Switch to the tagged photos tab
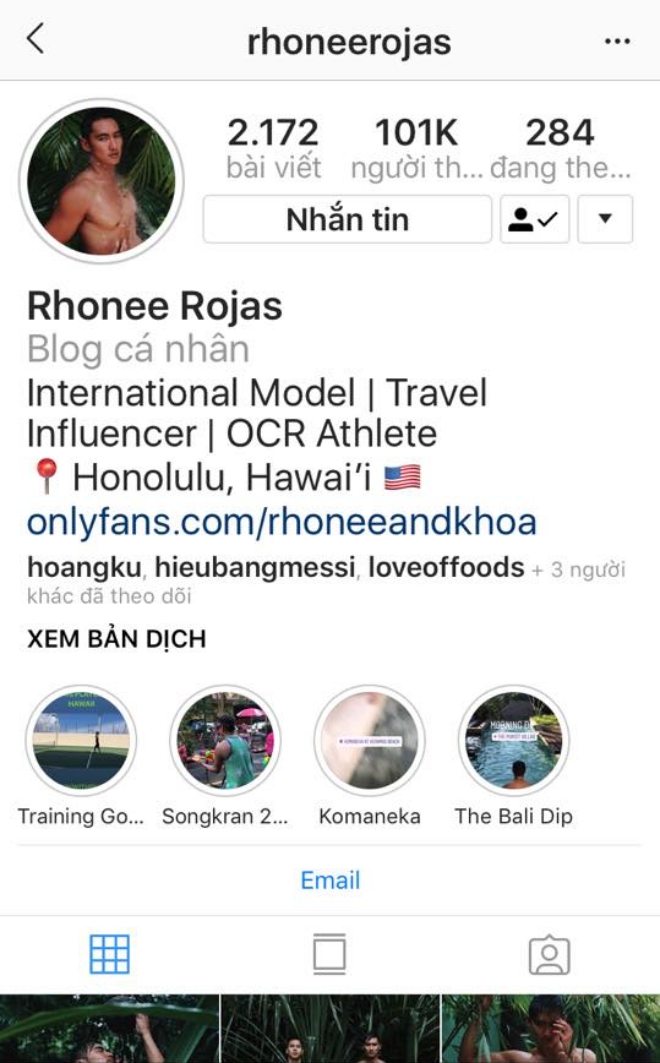Screen dimensions: 660x1063 pyautogui.click(x=549, y=955)
